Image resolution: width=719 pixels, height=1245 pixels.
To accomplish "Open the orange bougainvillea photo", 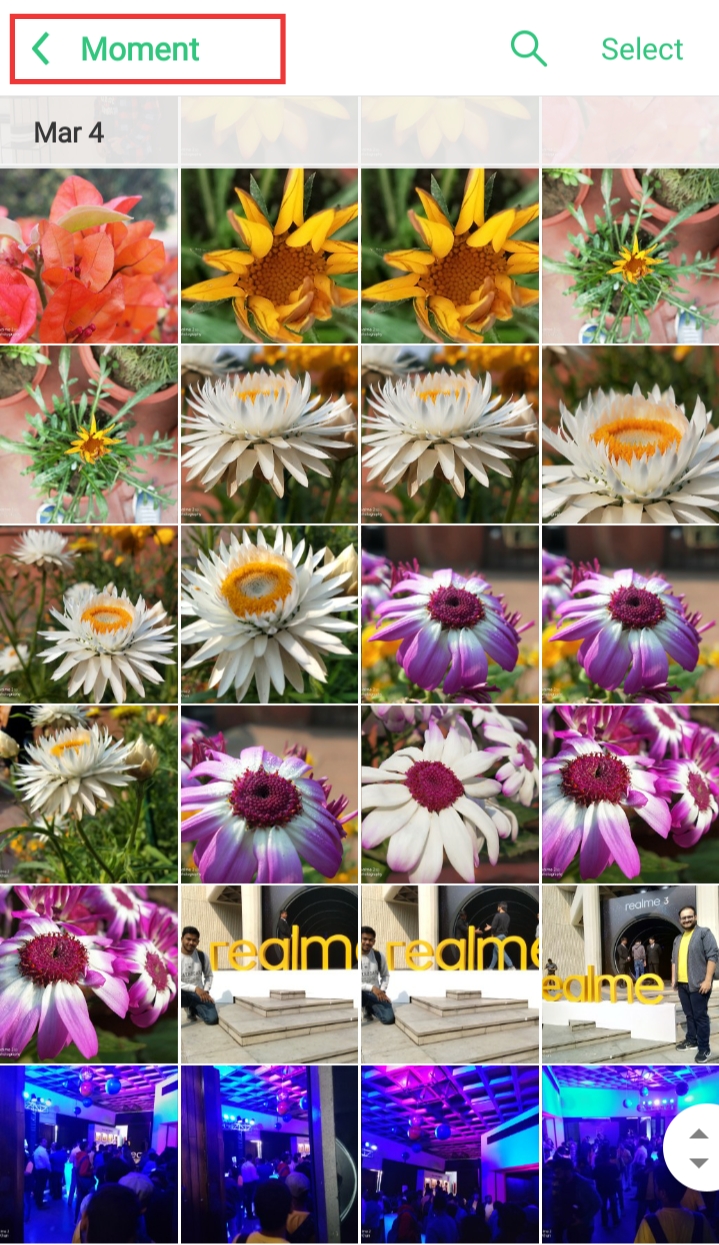I will click(x=89, y=256).
